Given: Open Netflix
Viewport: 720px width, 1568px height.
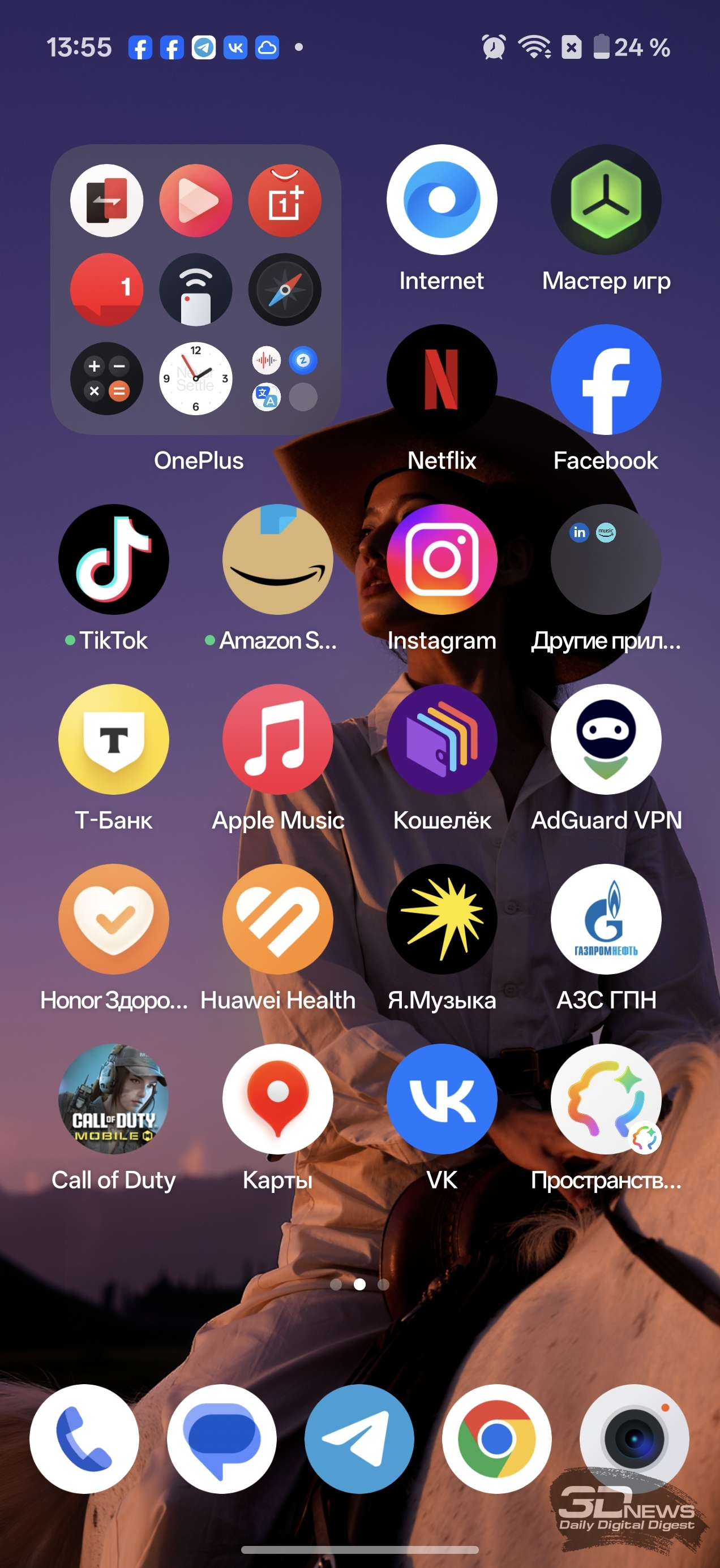Looking at the screenshot, I should point(442,379).
